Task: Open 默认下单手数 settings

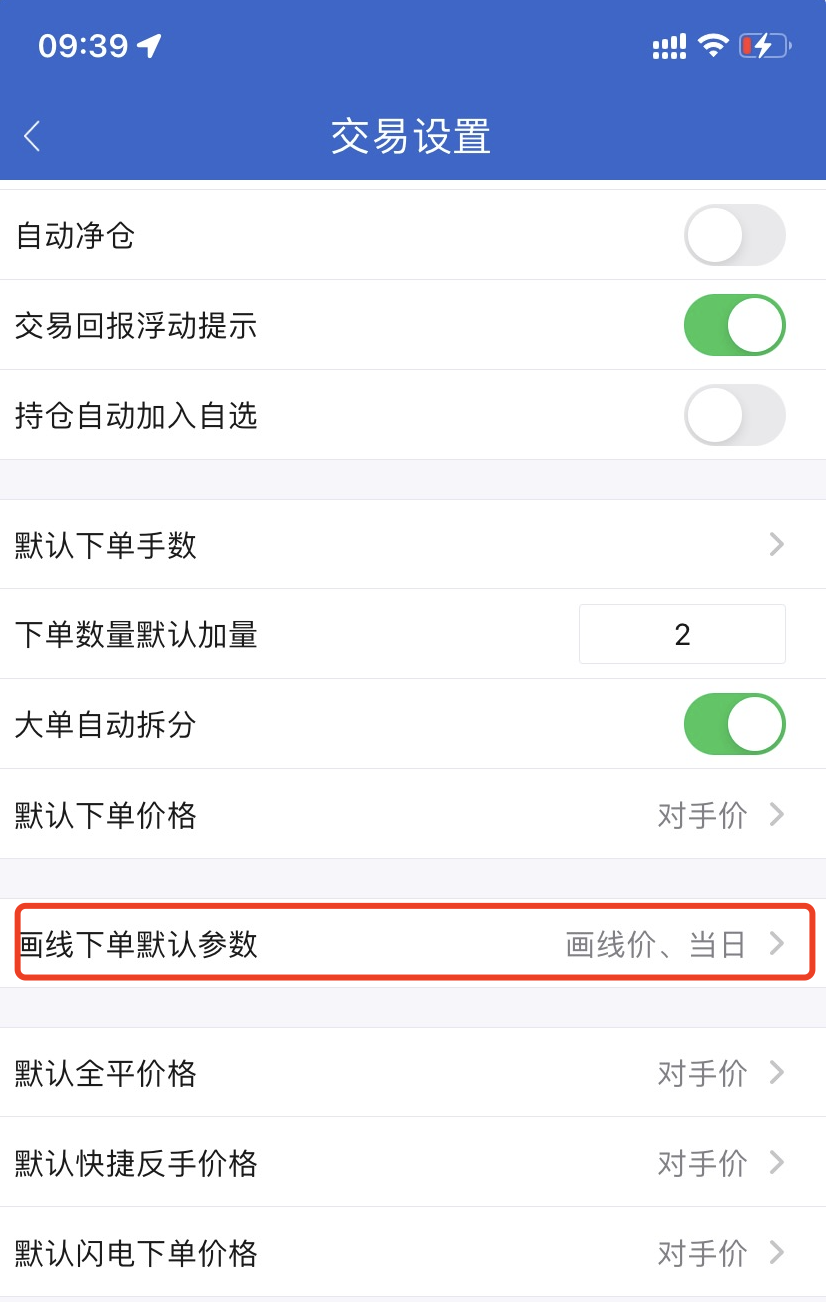Action: click(x=412, y=545)
